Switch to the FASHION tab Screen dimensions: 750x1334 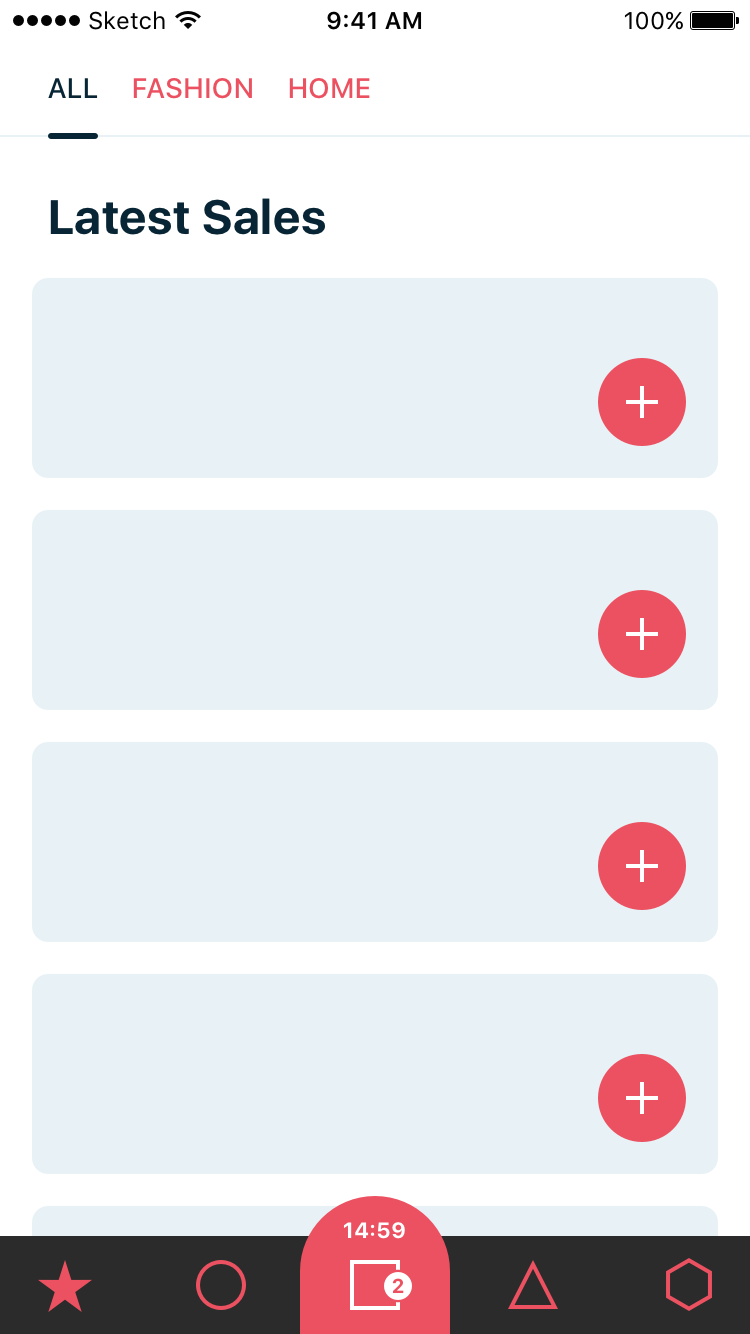(x=193, y=89)
